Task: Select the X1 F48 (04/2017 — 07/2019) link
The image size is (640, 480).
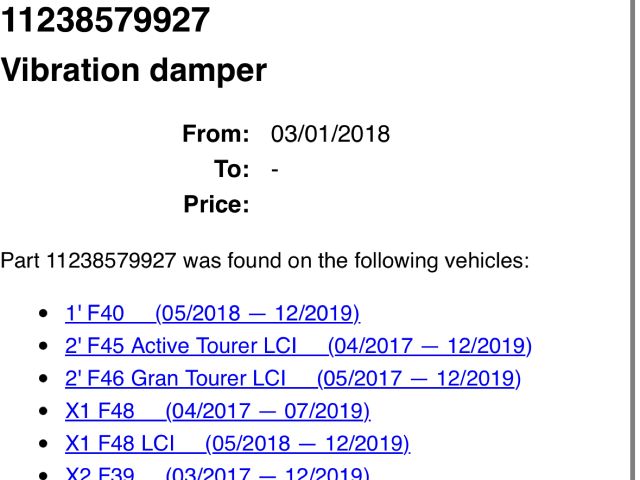Action: (x=217, y=411)
